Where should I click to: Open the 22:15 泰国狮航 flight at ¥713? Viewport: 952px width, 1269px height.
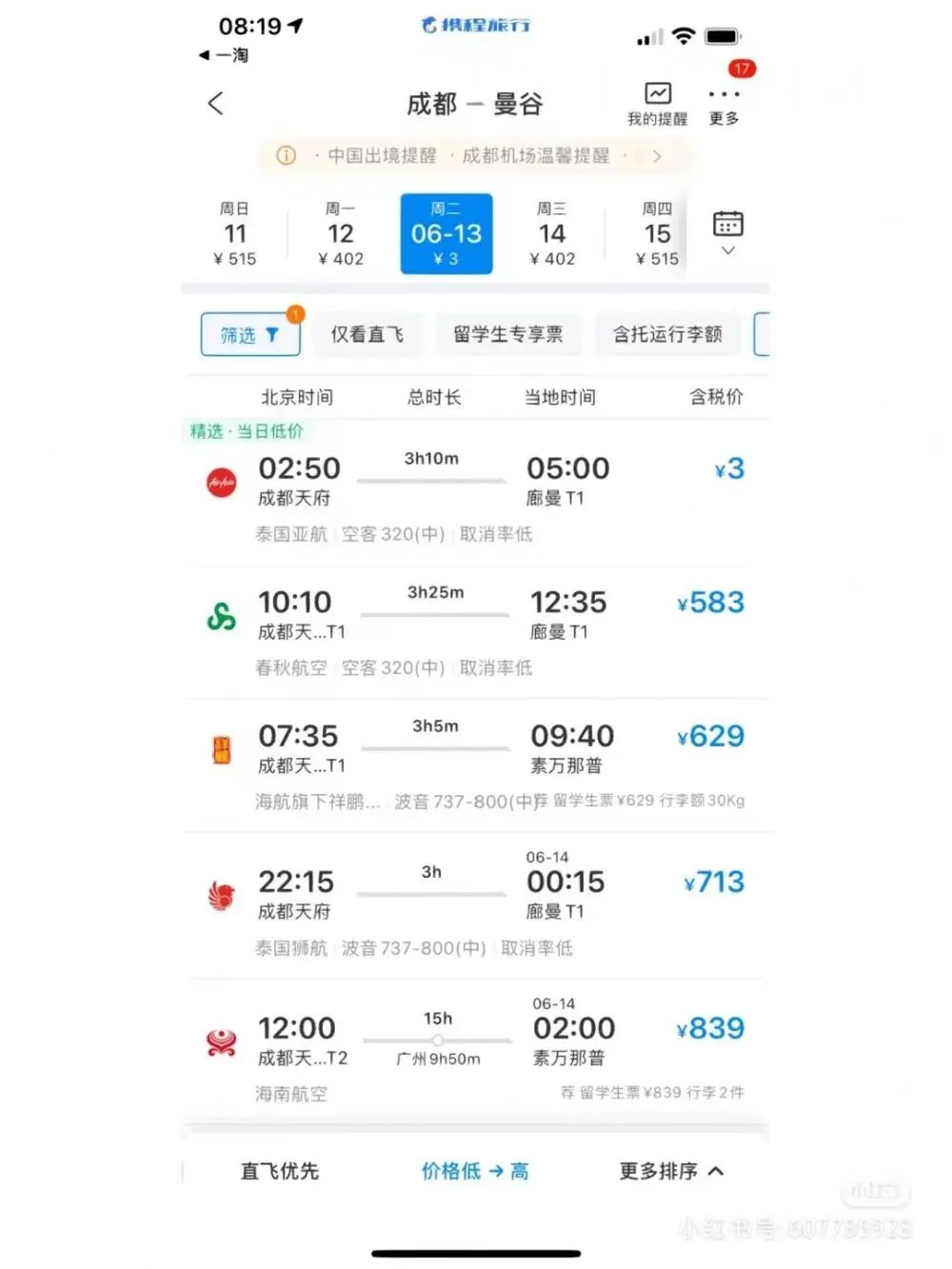click(x=476, y=904)
